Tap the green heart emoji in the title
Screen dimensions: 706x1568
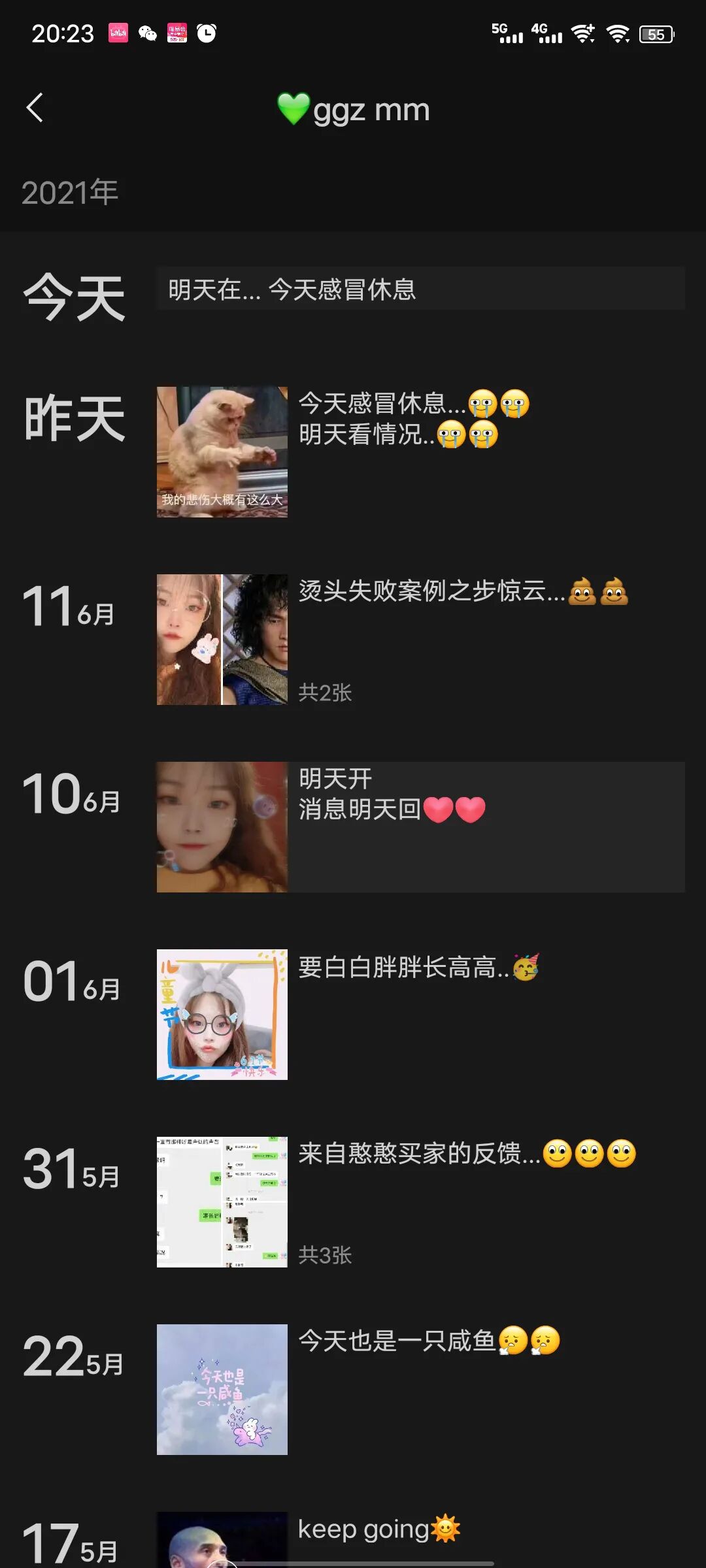click(x=294, y=108)
